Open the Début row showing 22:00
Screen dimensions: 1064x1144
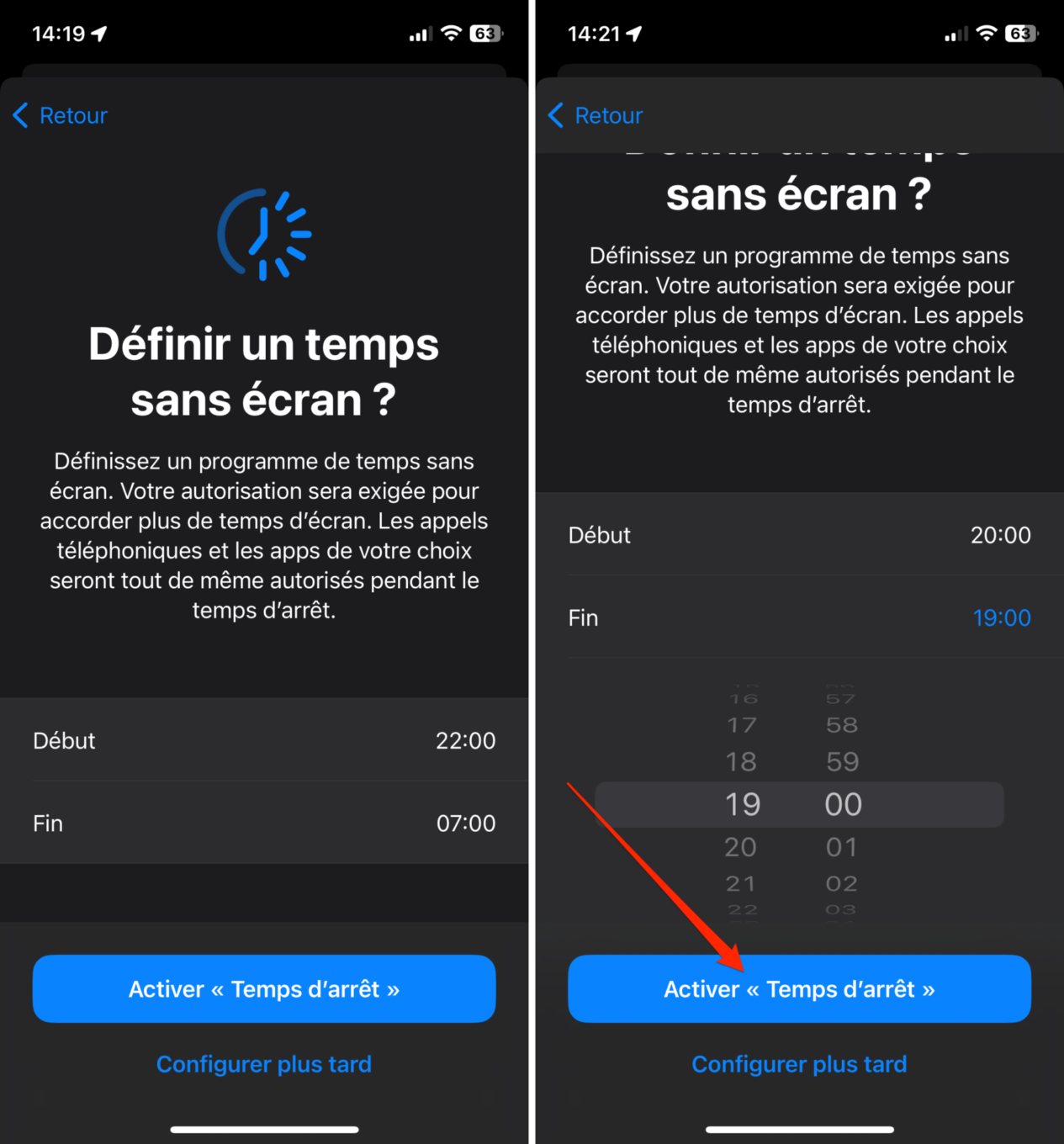click(x=264, y=740)
